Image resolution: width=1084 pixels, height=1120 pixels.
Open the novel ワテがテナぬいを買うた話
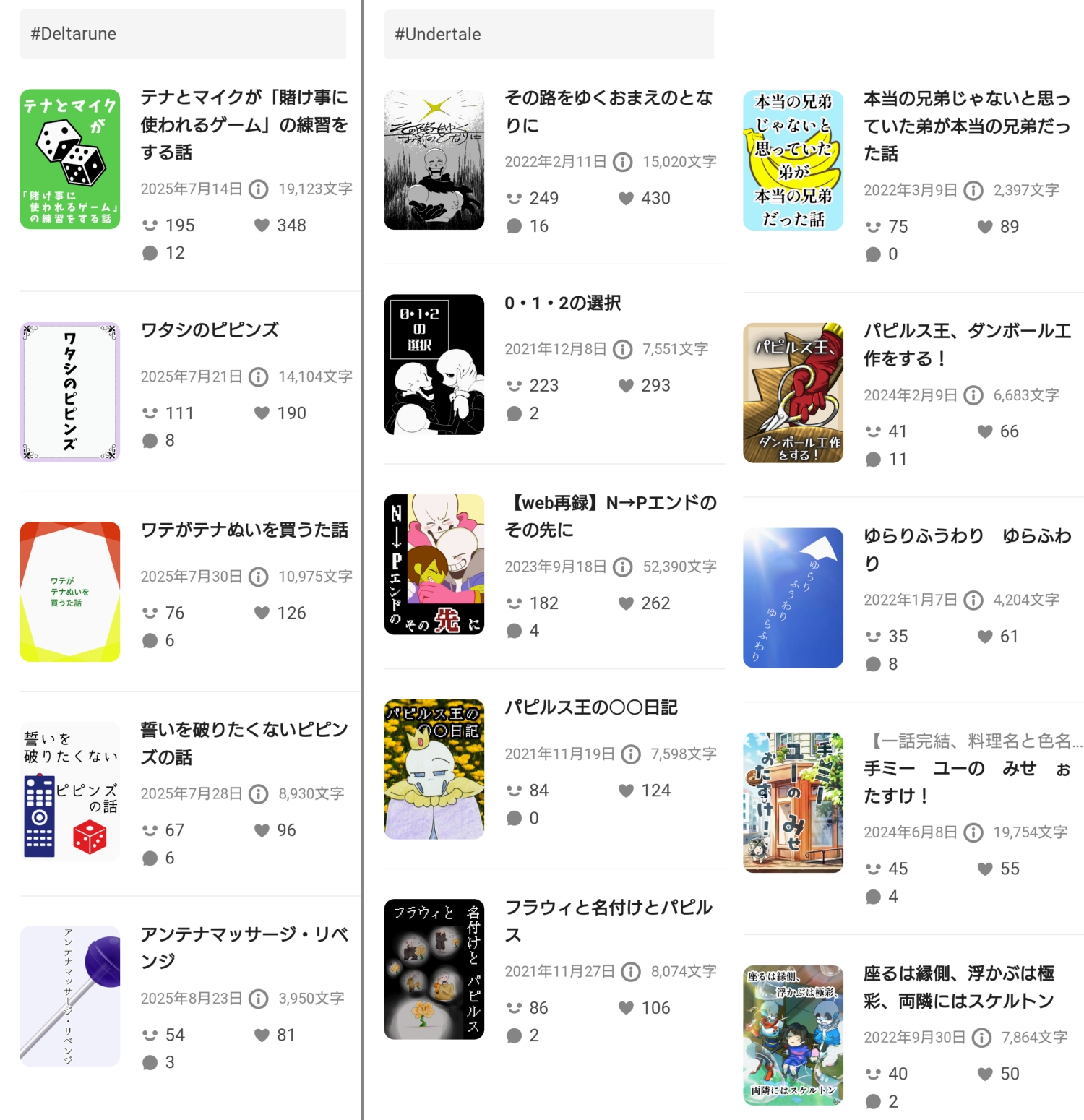coord(244,530)
